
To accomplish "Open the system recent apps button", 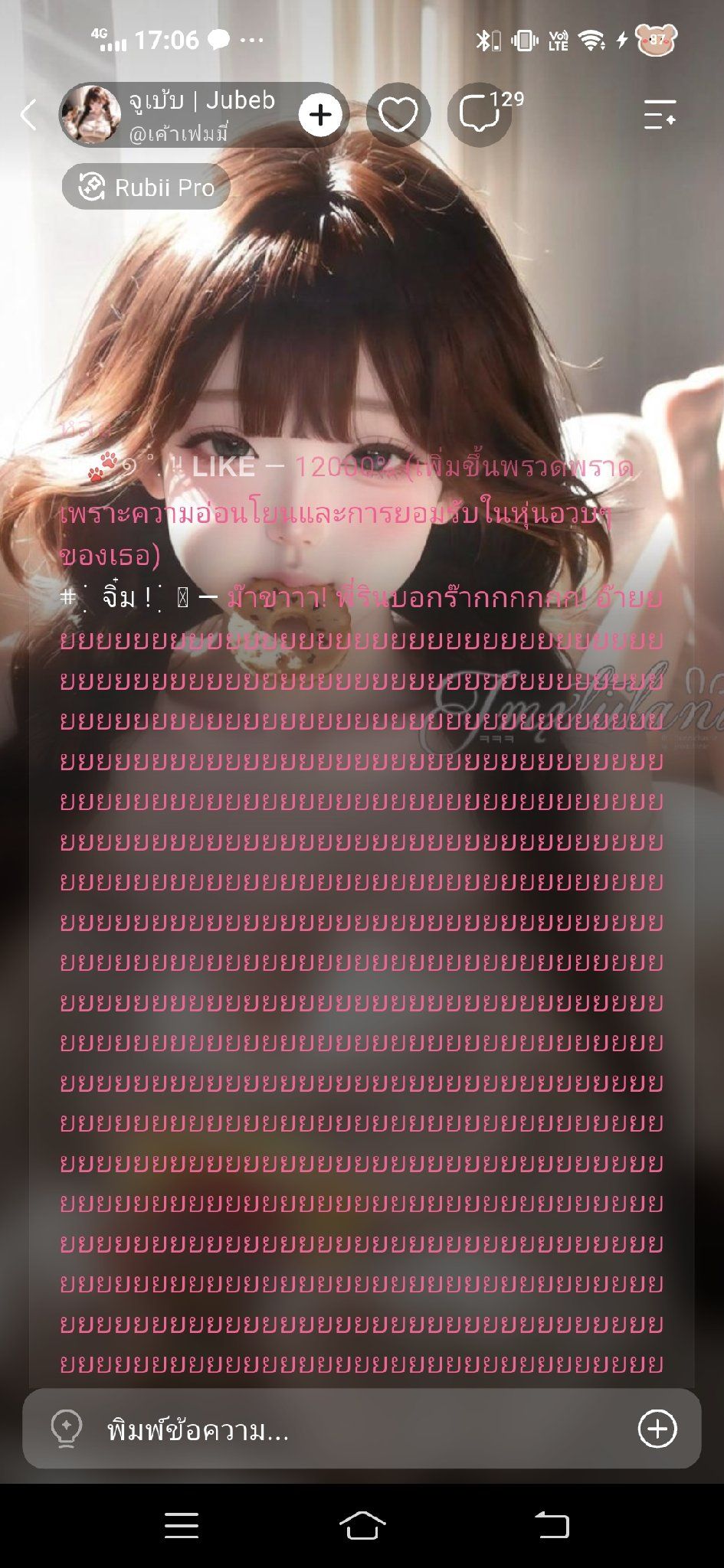I will click(x=182, y=1525).
